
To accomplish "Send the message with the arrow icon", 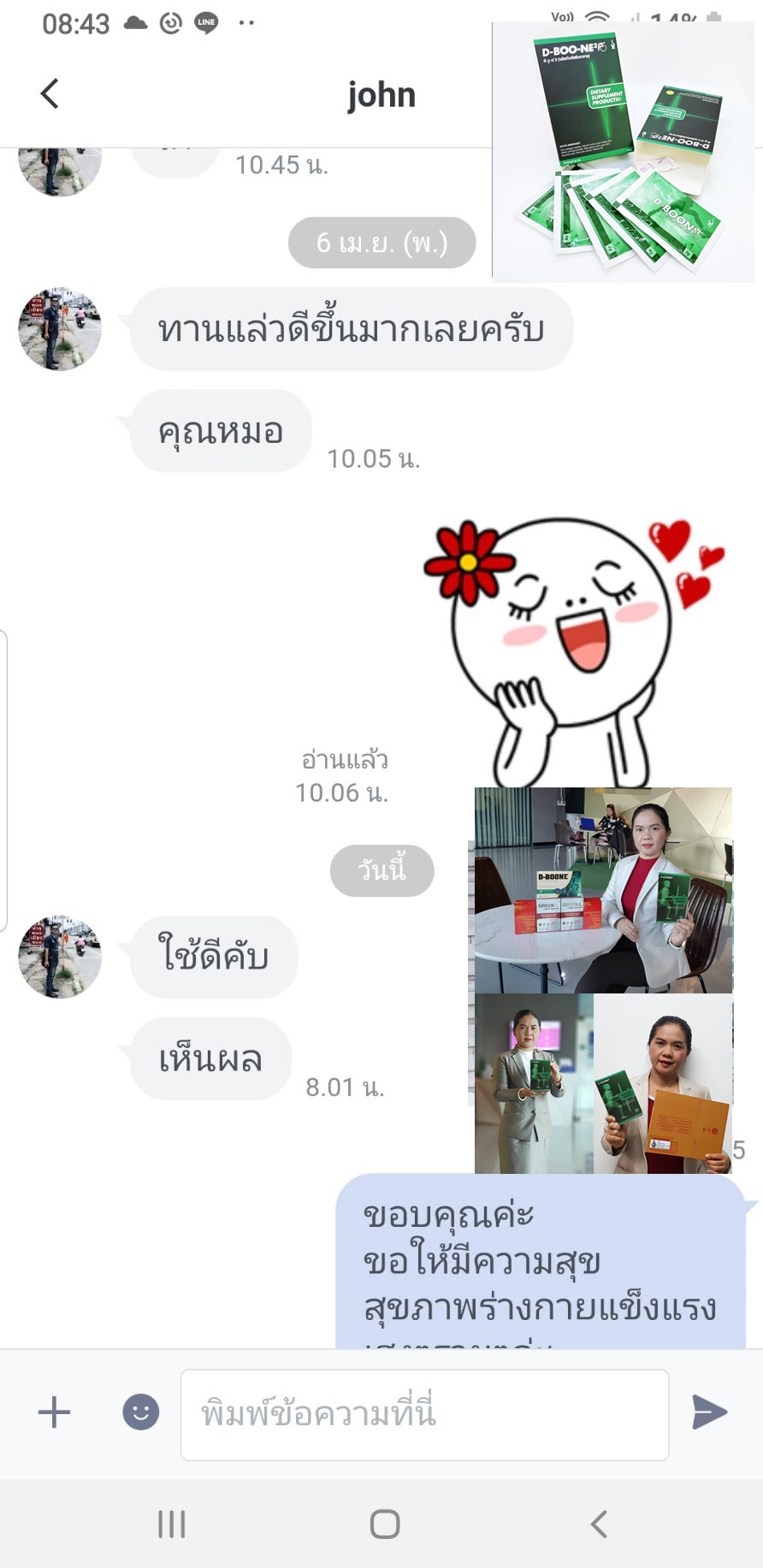I will [709, 1412].
